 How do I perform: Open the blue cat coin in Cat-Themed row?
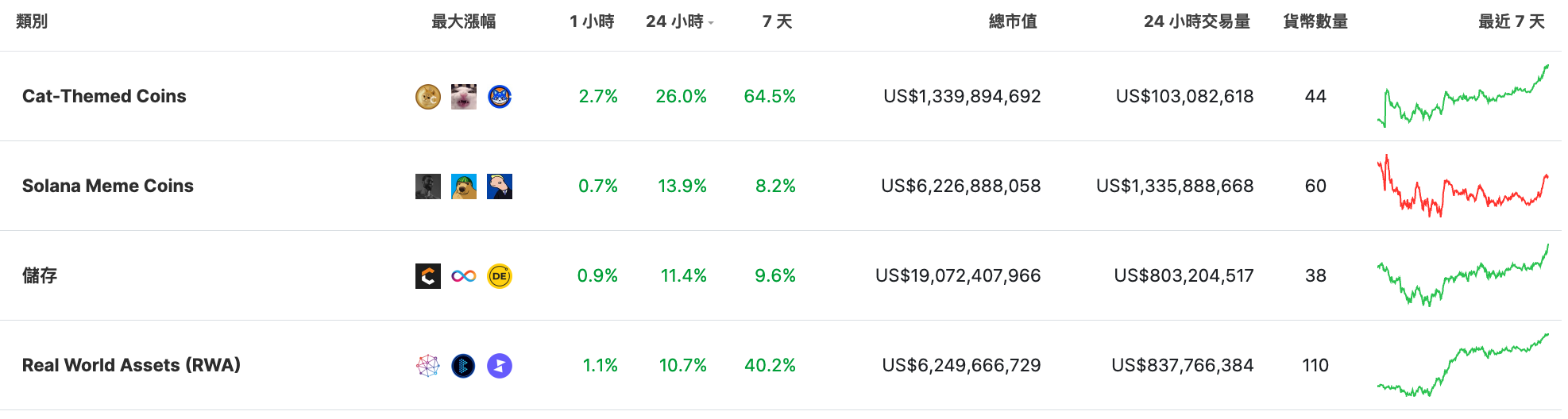pyautogui.click(x=499, y=97)
